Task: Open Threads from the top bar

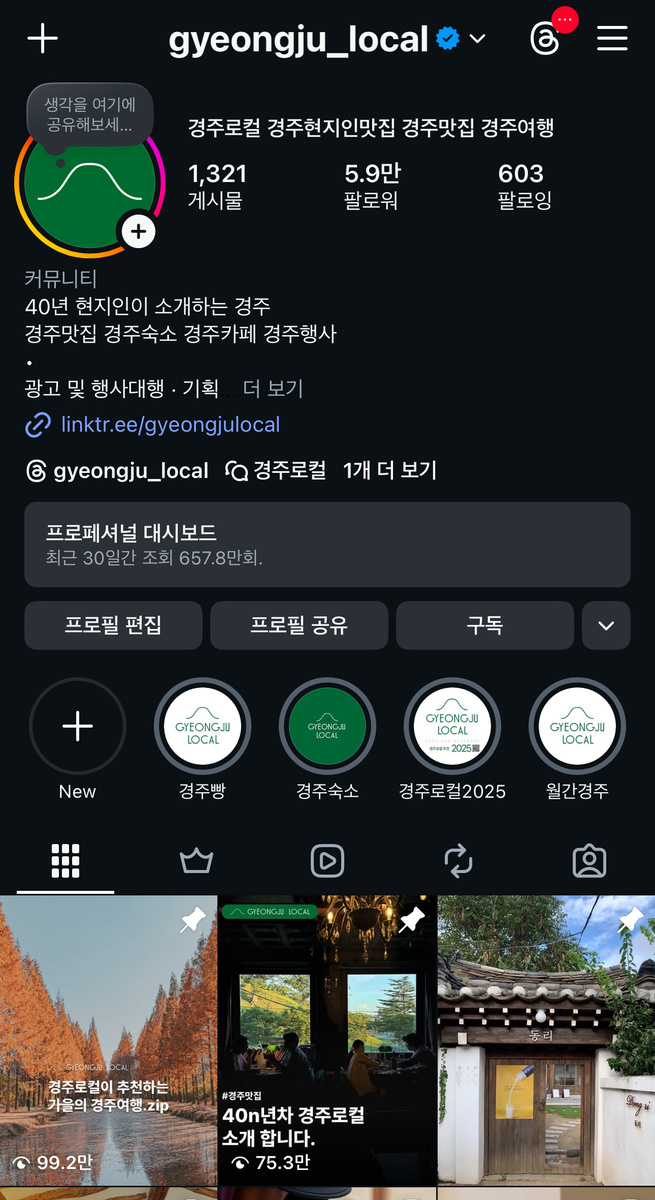Action: click(544, 39)
